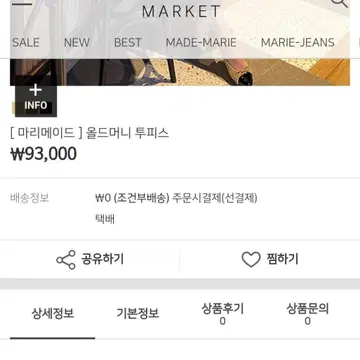Tap the search magnifier icon
Screen dimensions: 360x360
click(340, 3)
